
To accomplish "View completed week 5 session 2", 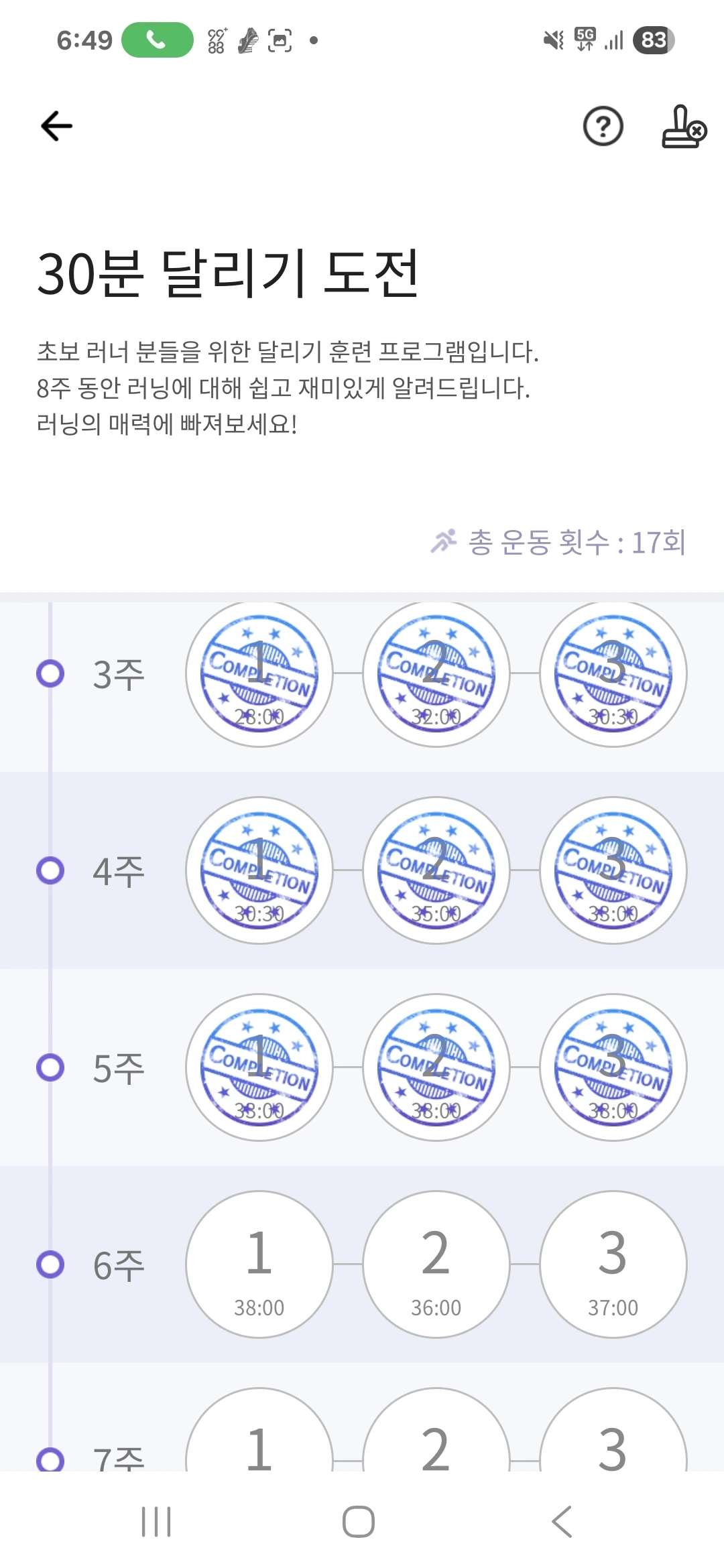I will [x=436, y=1067].
